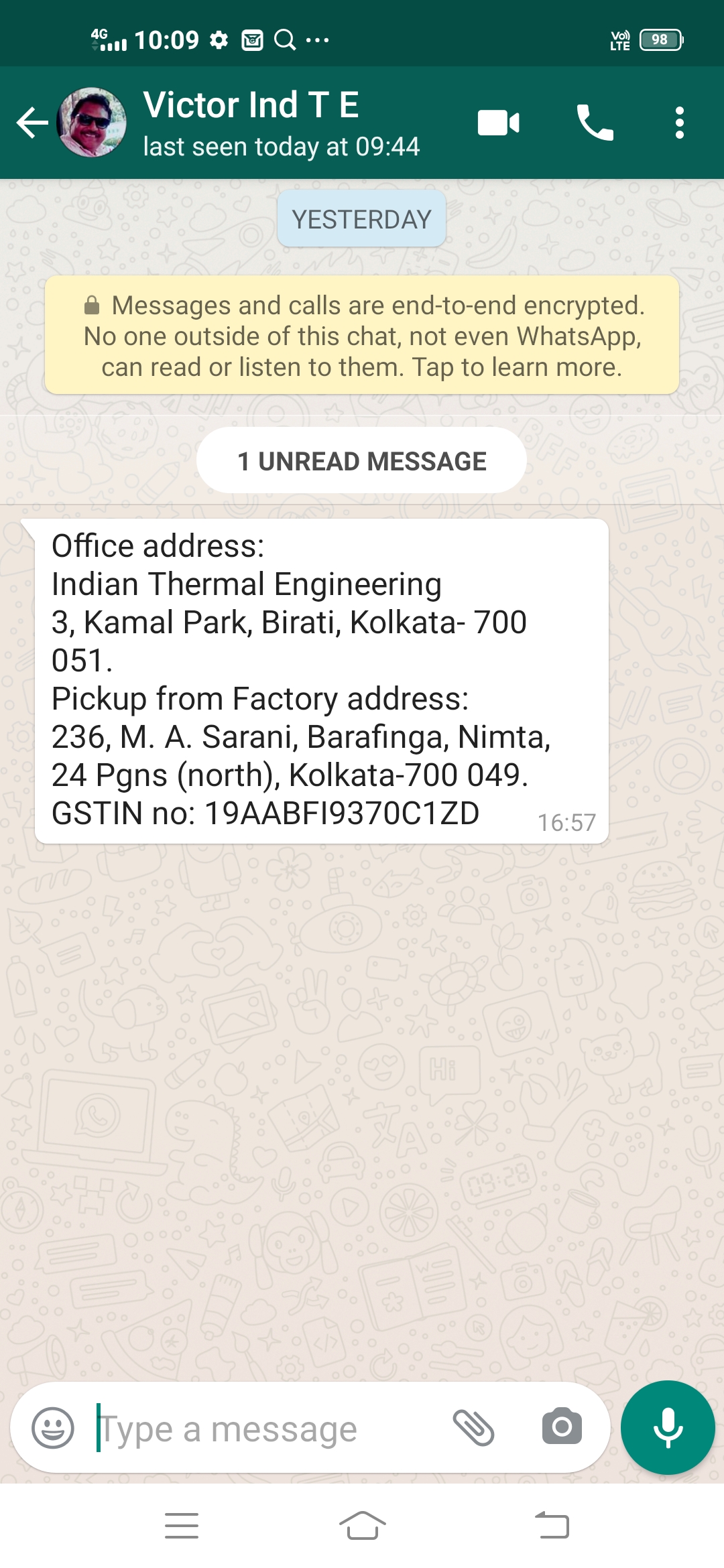Screen dimensions: 724x1568
Task: Go to the system home screen
Action: [362, 1526]
